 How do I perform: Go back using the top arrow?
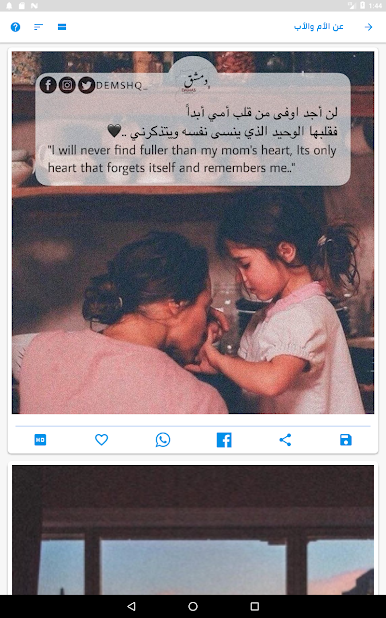(368, 27)
